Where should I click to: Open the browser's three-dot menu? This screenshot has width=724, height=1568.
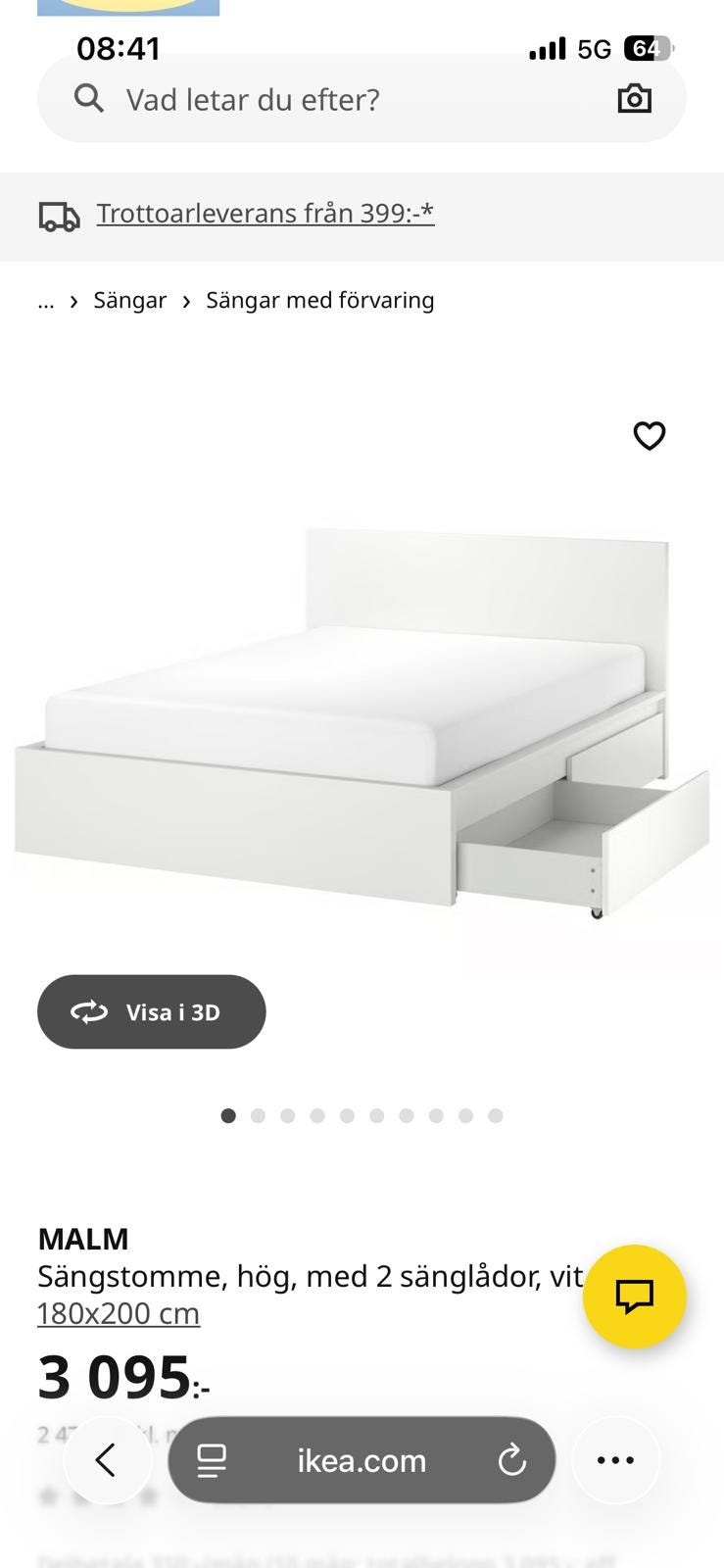click(615, 1460)
